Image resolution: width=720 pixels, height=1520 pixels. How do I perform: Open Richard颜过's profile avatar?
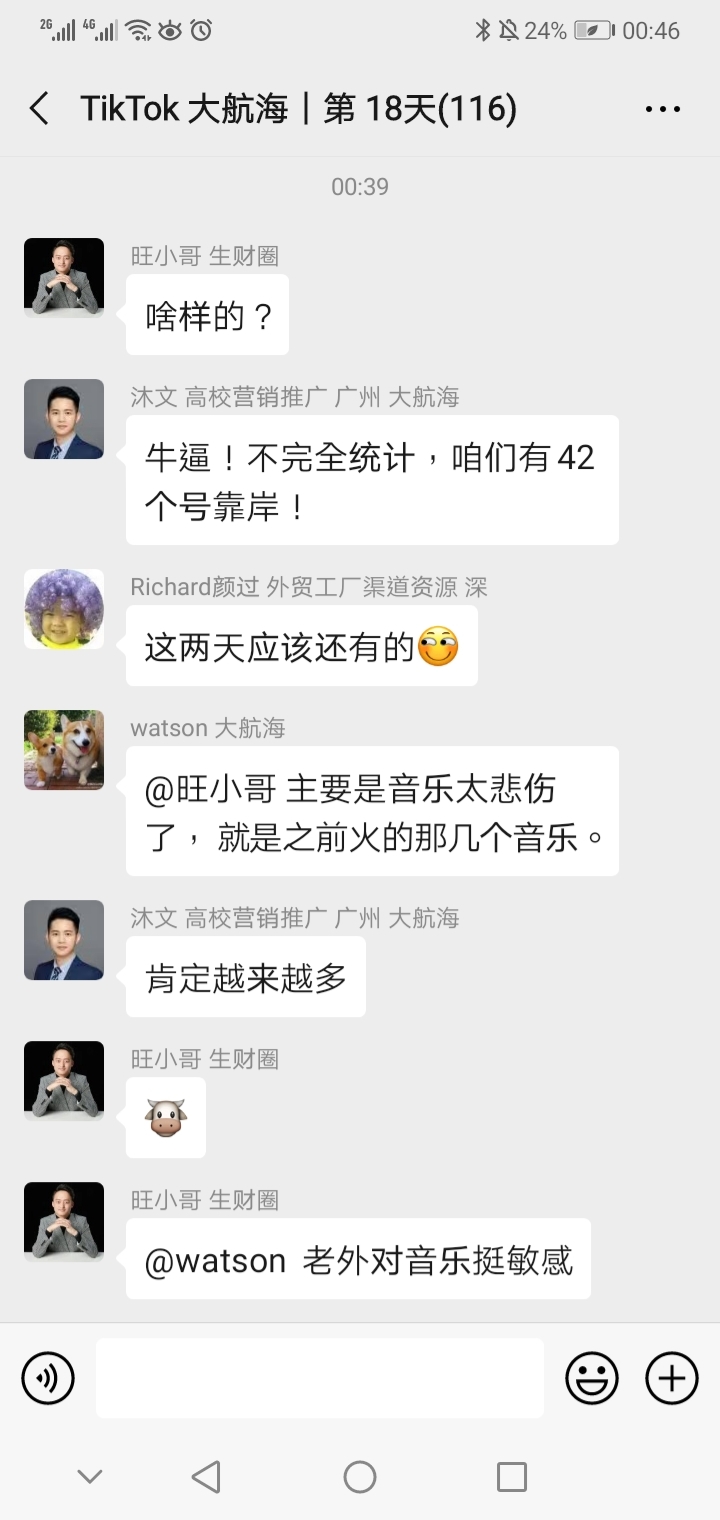click(x=64, y=609)
